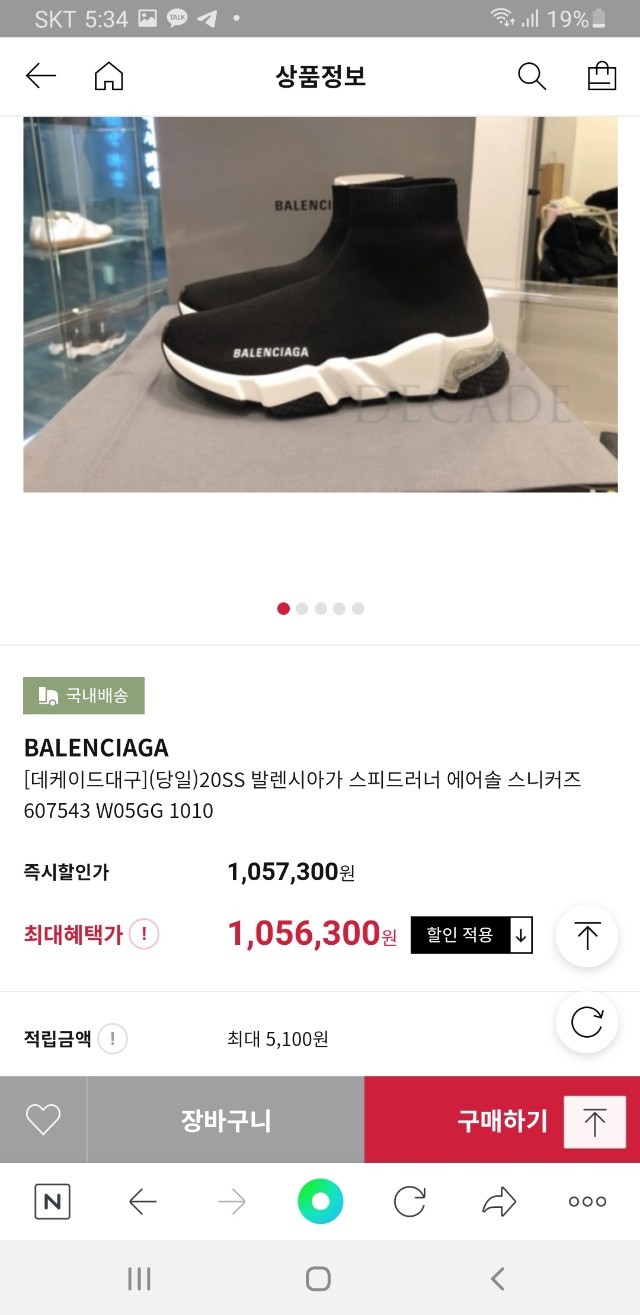Tap the floating refresh button
Viewport: 640px width, 1315px height.
[x=586, y=1022]
